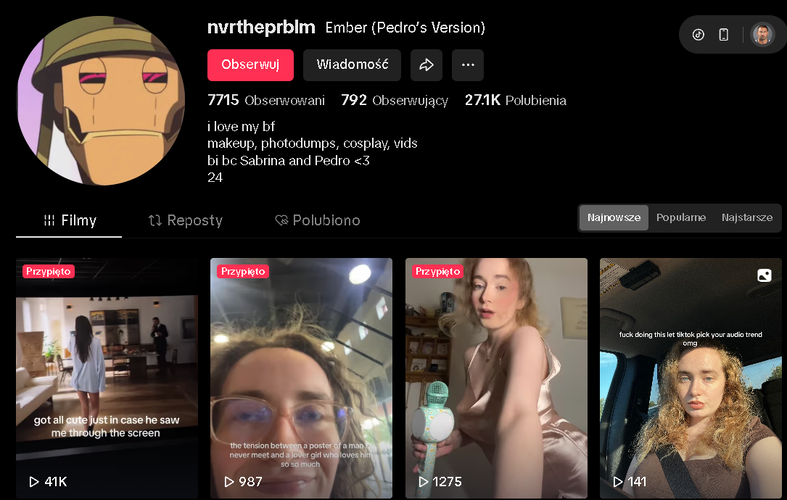Follow nvrtheprblm with the Obserwuj button
This screenshot has width=787, height=500.
pyautogui.click(x=250, y=65)
